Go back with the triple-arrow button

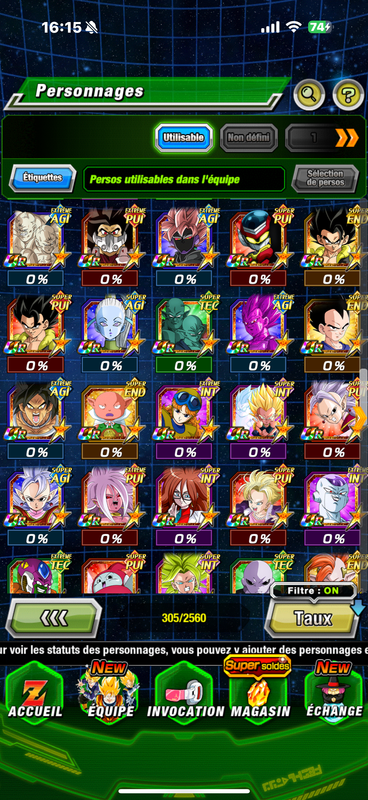[x=53, y=618]
